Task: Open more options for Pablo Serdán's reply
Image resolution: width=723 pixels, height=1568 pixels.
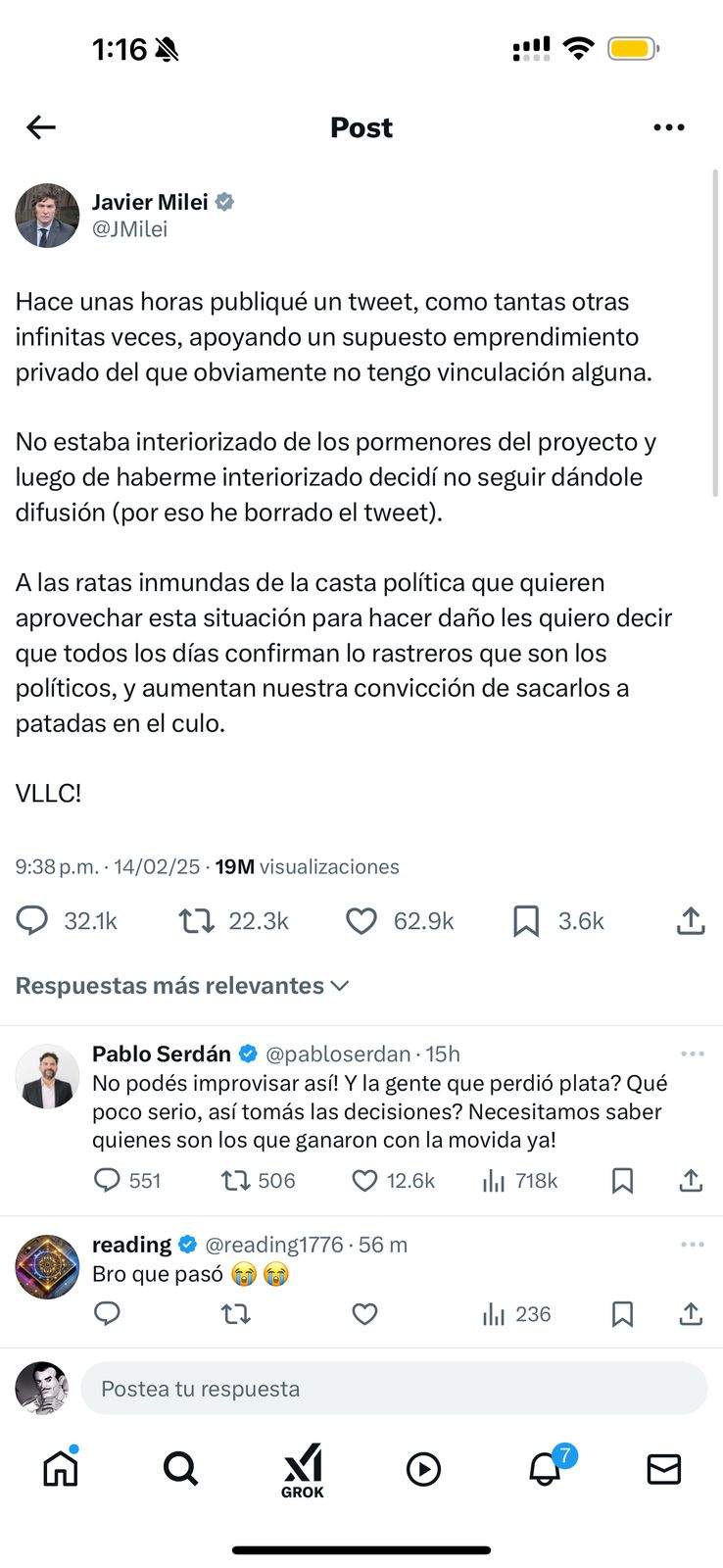Action: click(692, 1054)
